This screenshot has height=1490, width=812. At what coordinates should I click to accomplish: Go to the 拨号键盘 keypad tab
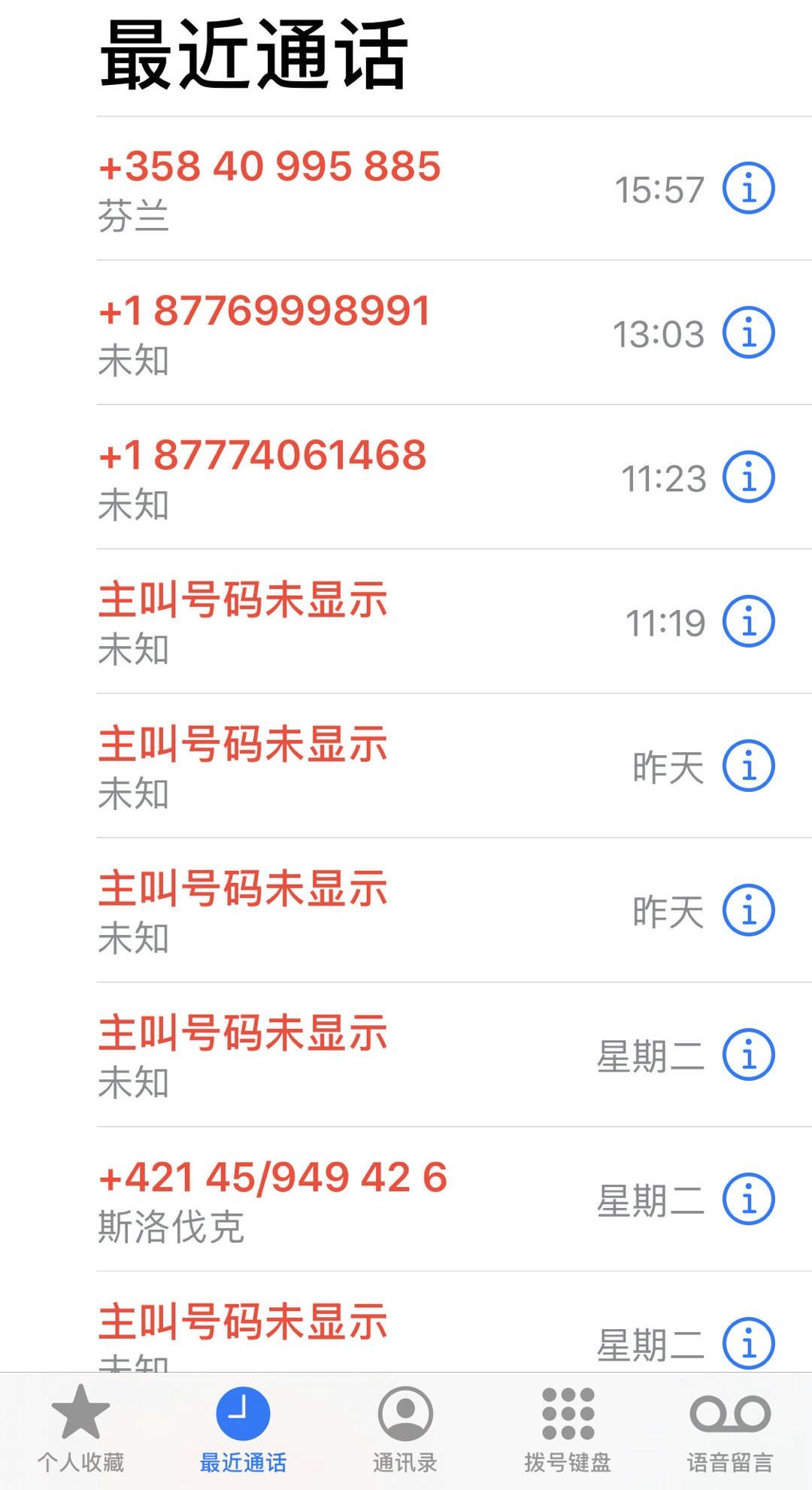tap(568, 1429)
